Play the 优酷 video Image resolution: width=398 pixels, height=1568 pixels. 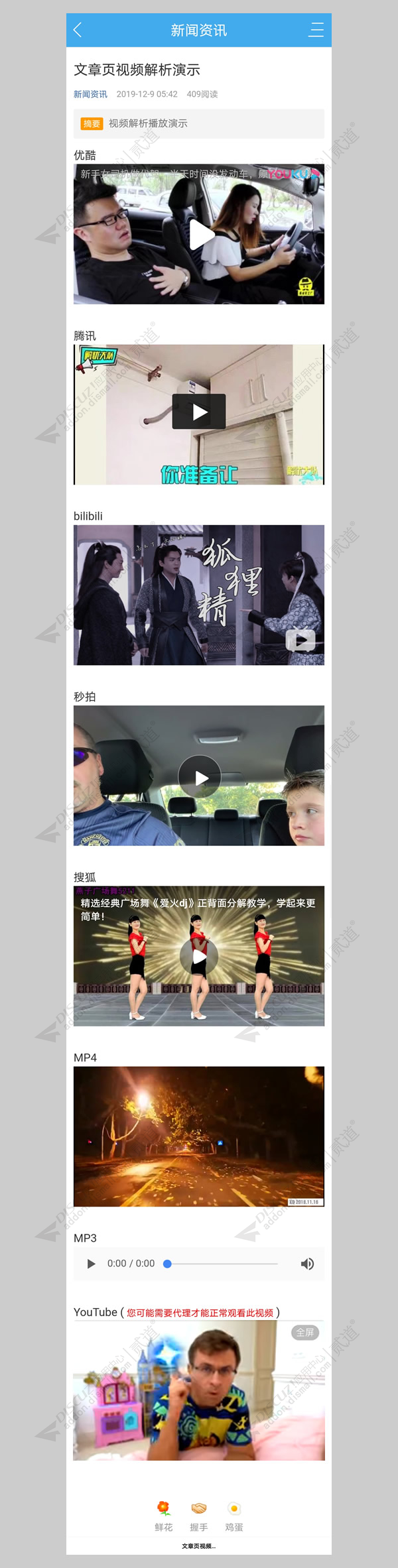coord(199,234)
